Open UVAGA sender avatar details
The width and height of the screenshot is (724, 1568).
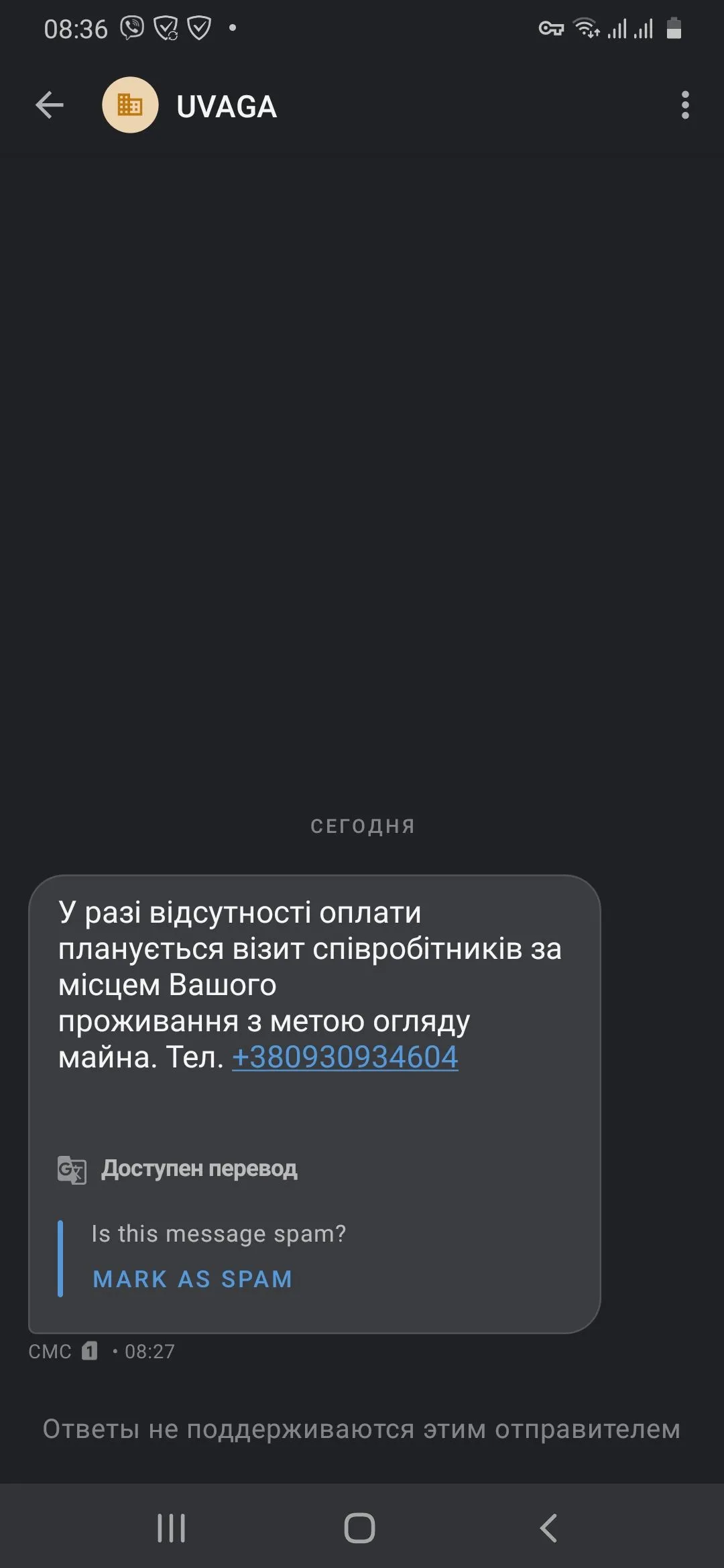pos(130,105)
